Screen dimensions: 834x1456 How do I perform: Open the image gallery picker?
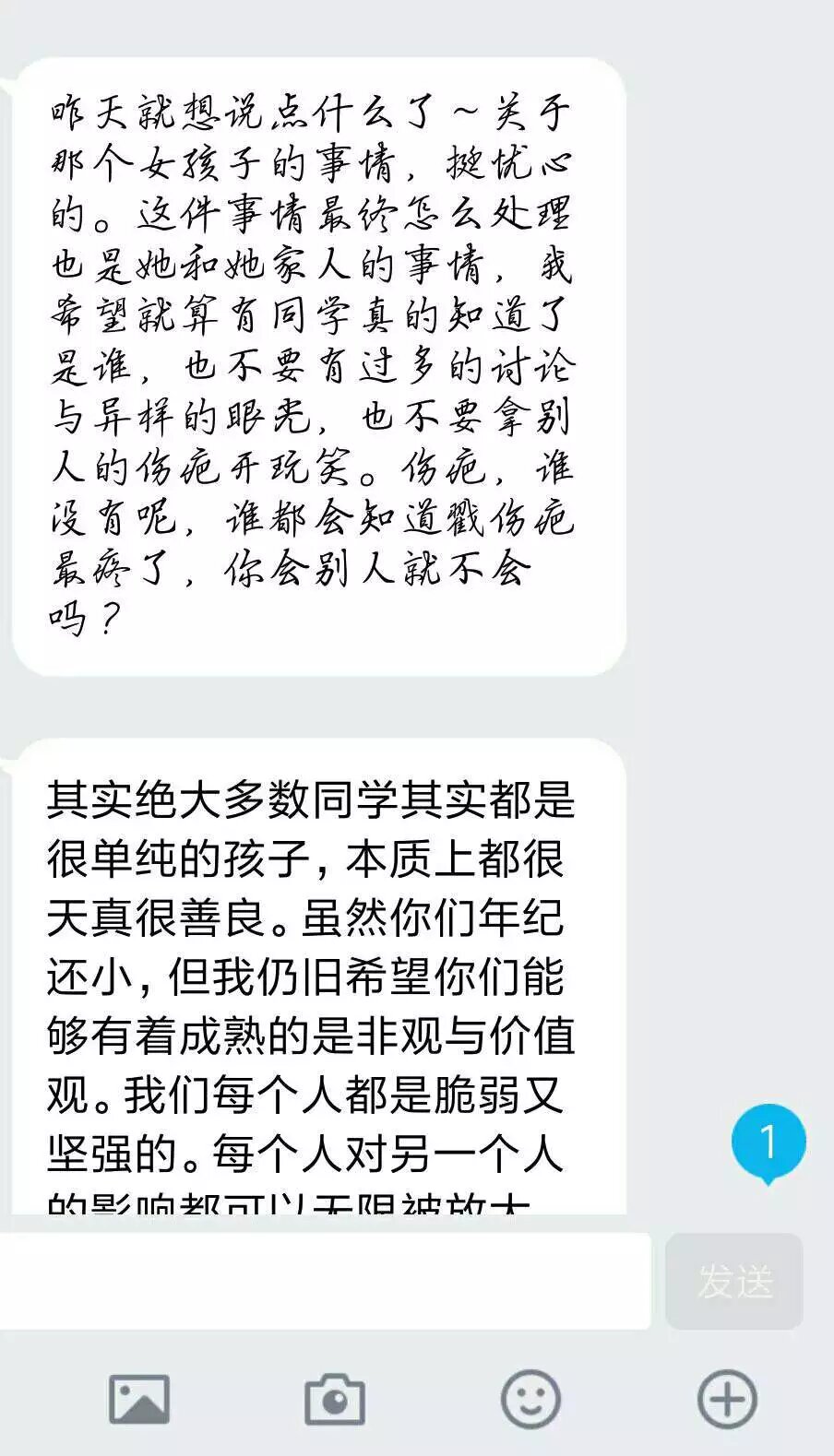(x=139, y=1400)
